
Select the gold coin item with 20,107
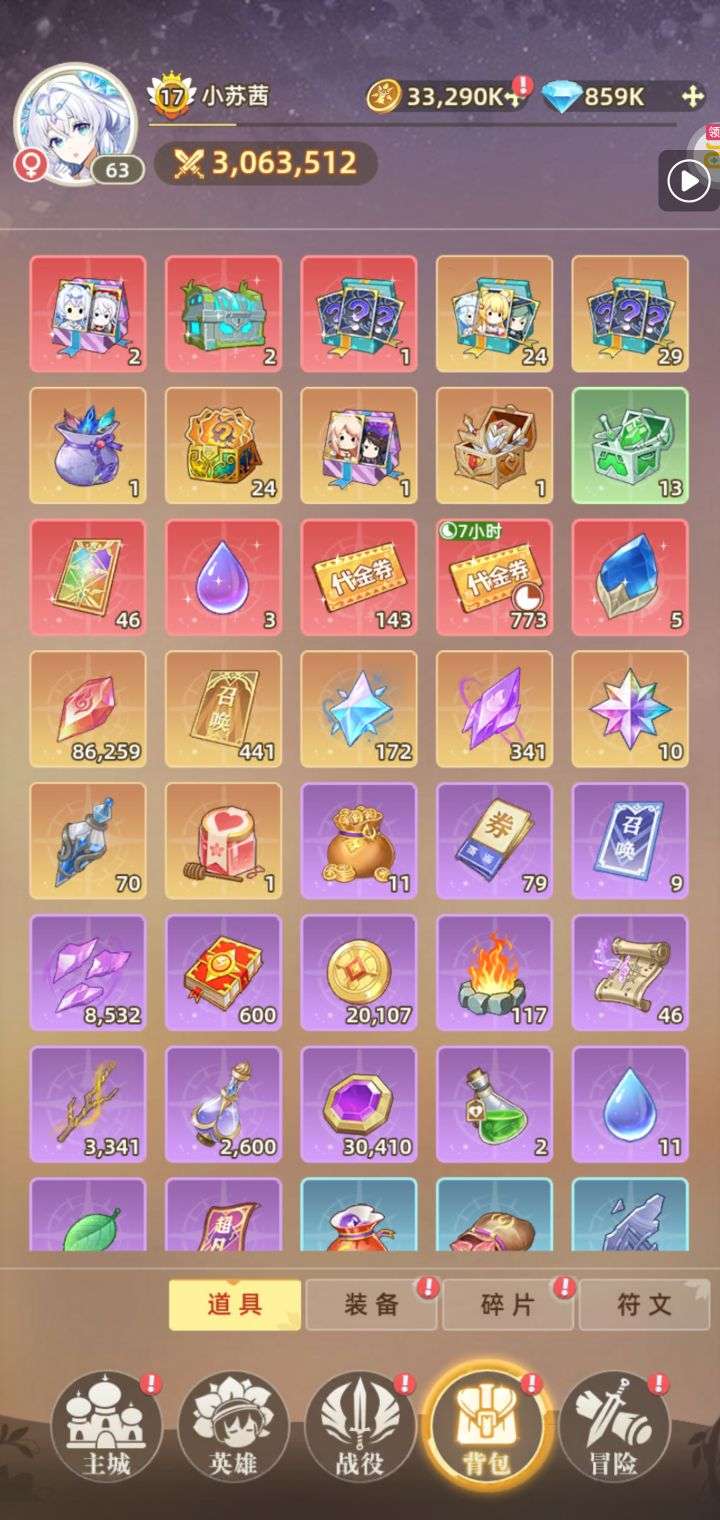[x=359, y=973]
